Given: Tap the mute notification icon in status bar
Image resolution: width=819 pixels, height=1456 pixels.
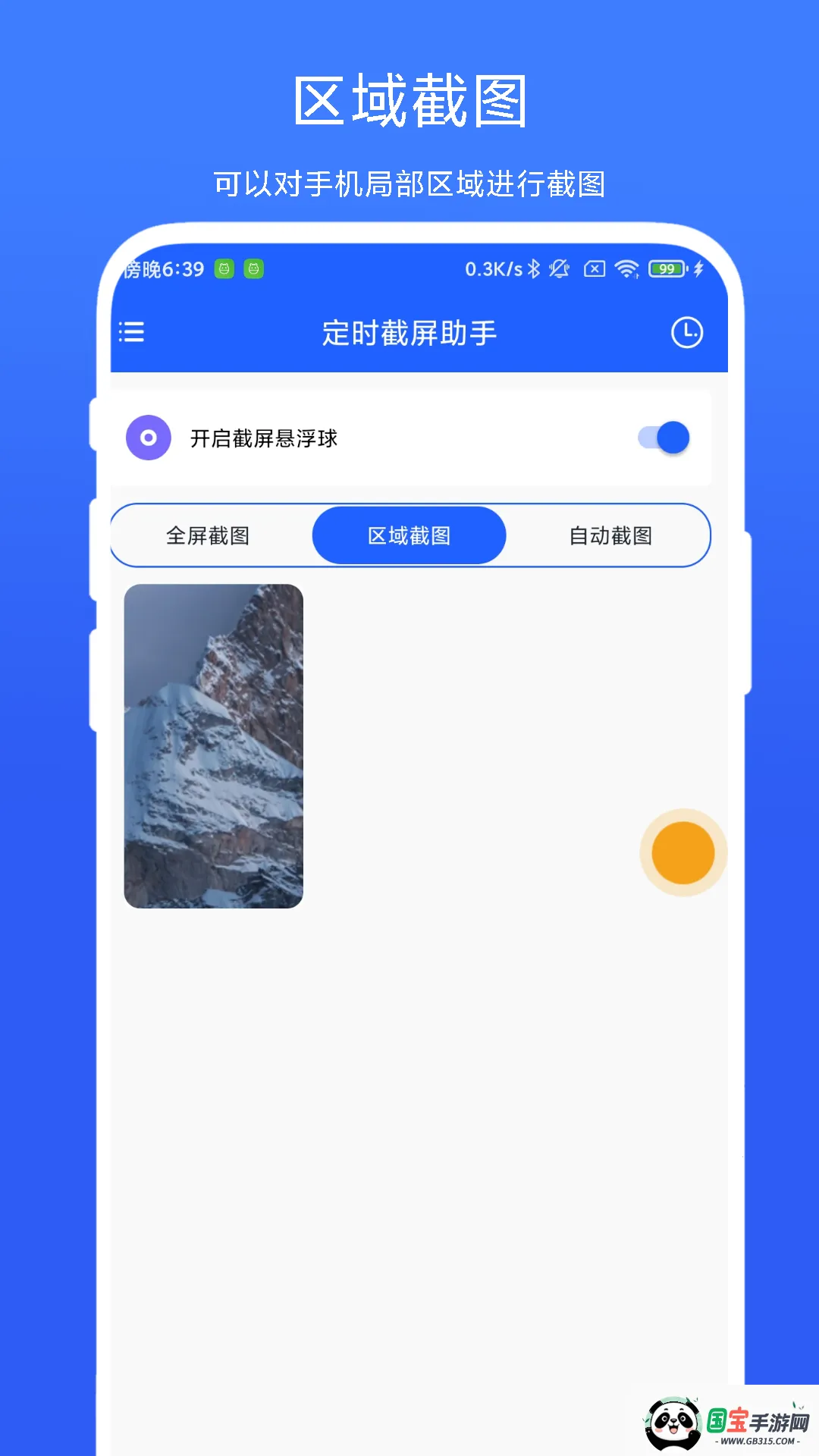Looking at the screenshot, I should (x=558, y=270).
